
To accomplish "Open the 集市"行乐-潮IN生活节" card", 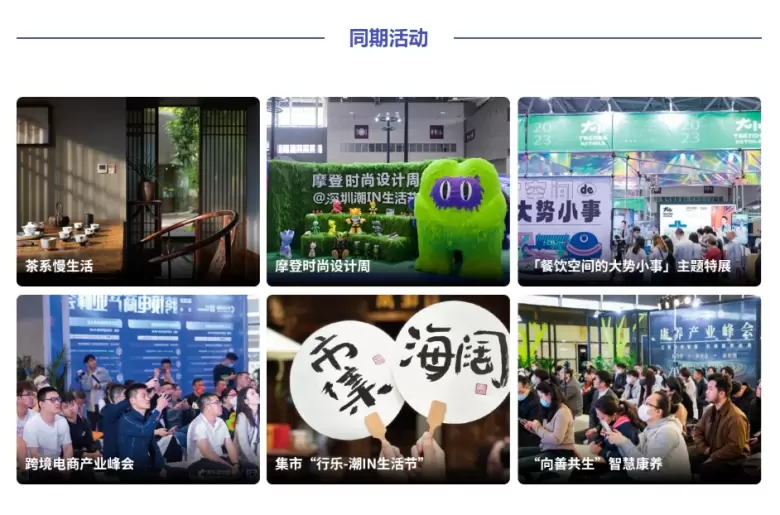I will point(388,389).
